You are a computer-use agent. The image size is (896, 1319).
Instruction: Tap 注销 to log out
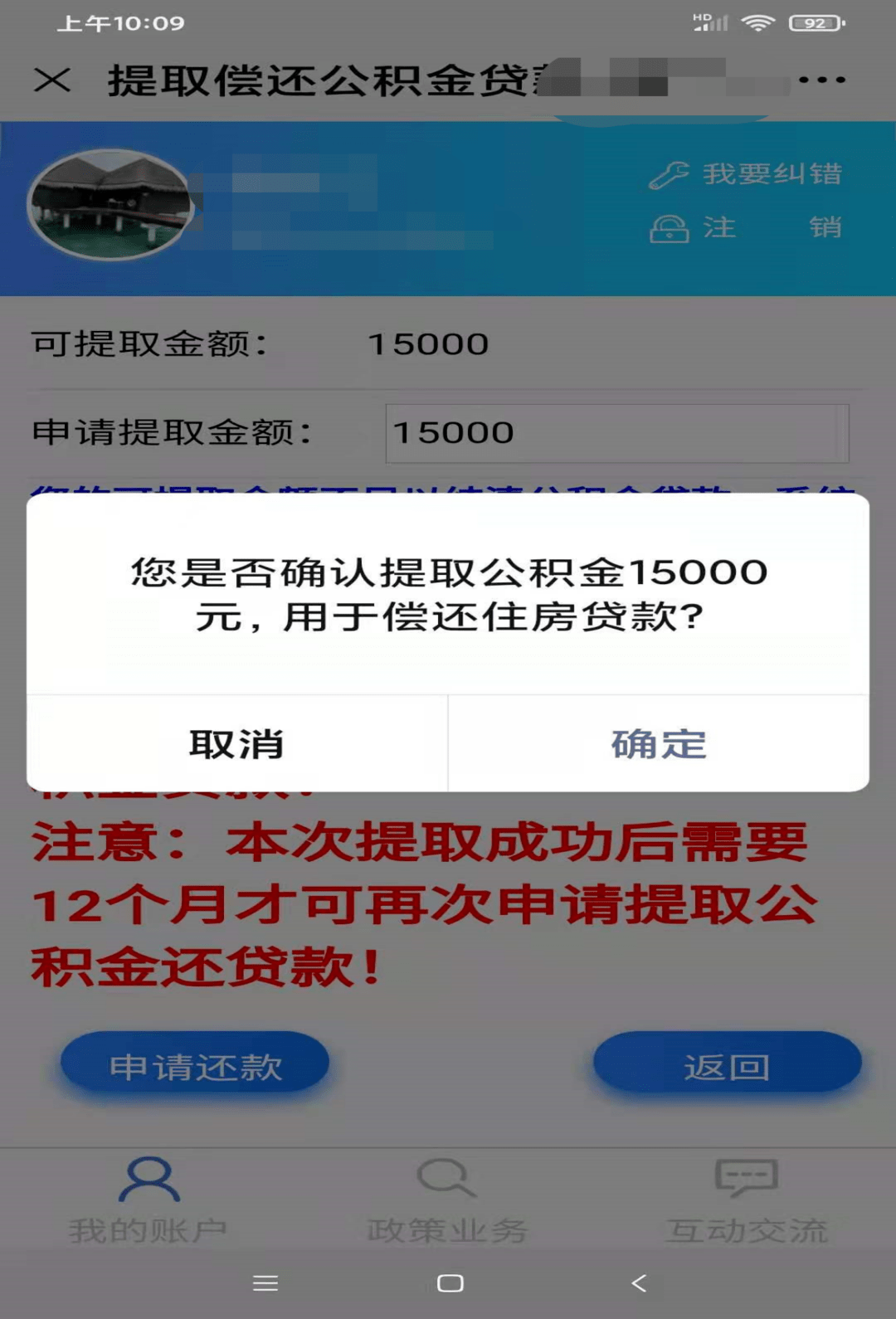pos(747,227)
